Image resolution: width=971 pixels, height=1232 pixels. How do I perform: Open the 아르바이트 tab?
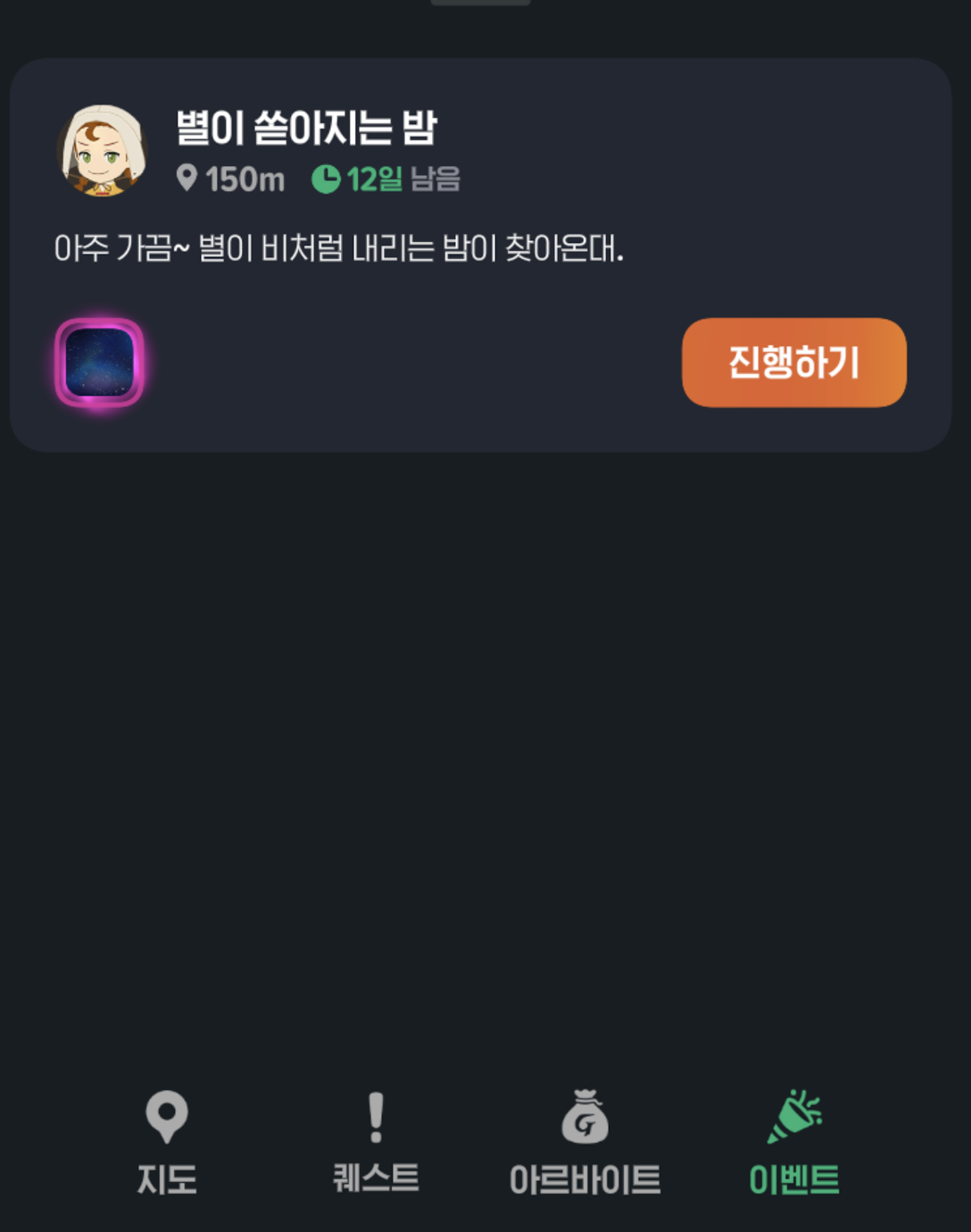click(585, 1177)
